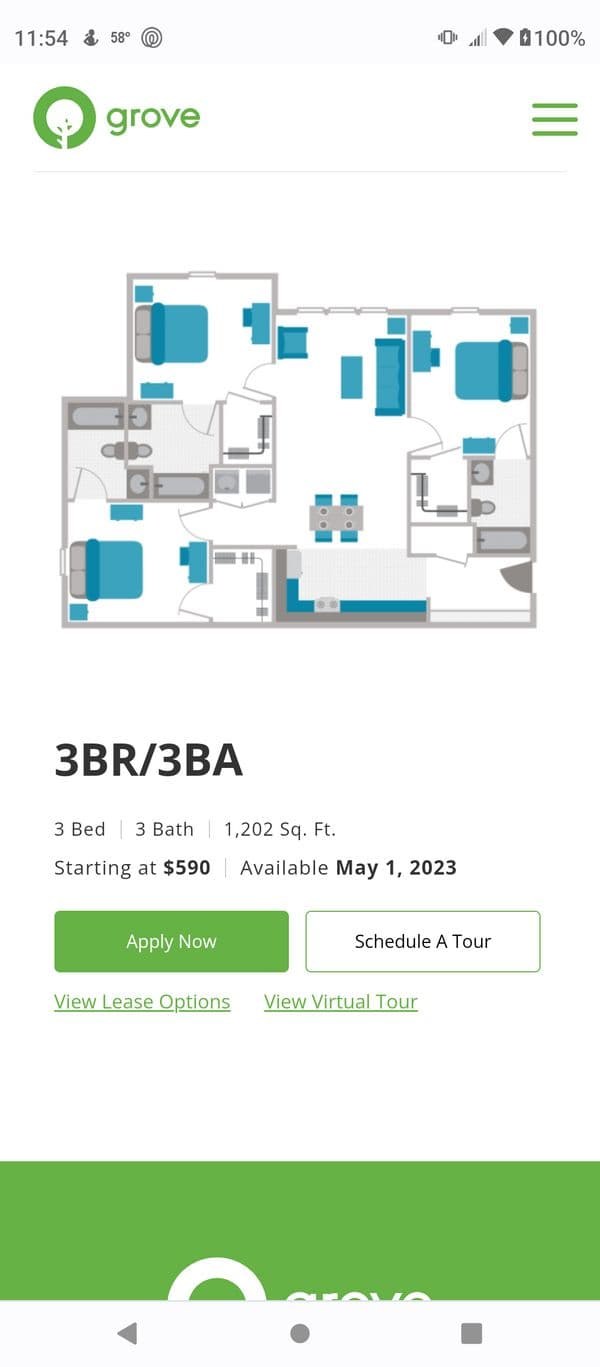Open the View Lease Options link
Screen dimensions: 600x1367
[142, 1002]
